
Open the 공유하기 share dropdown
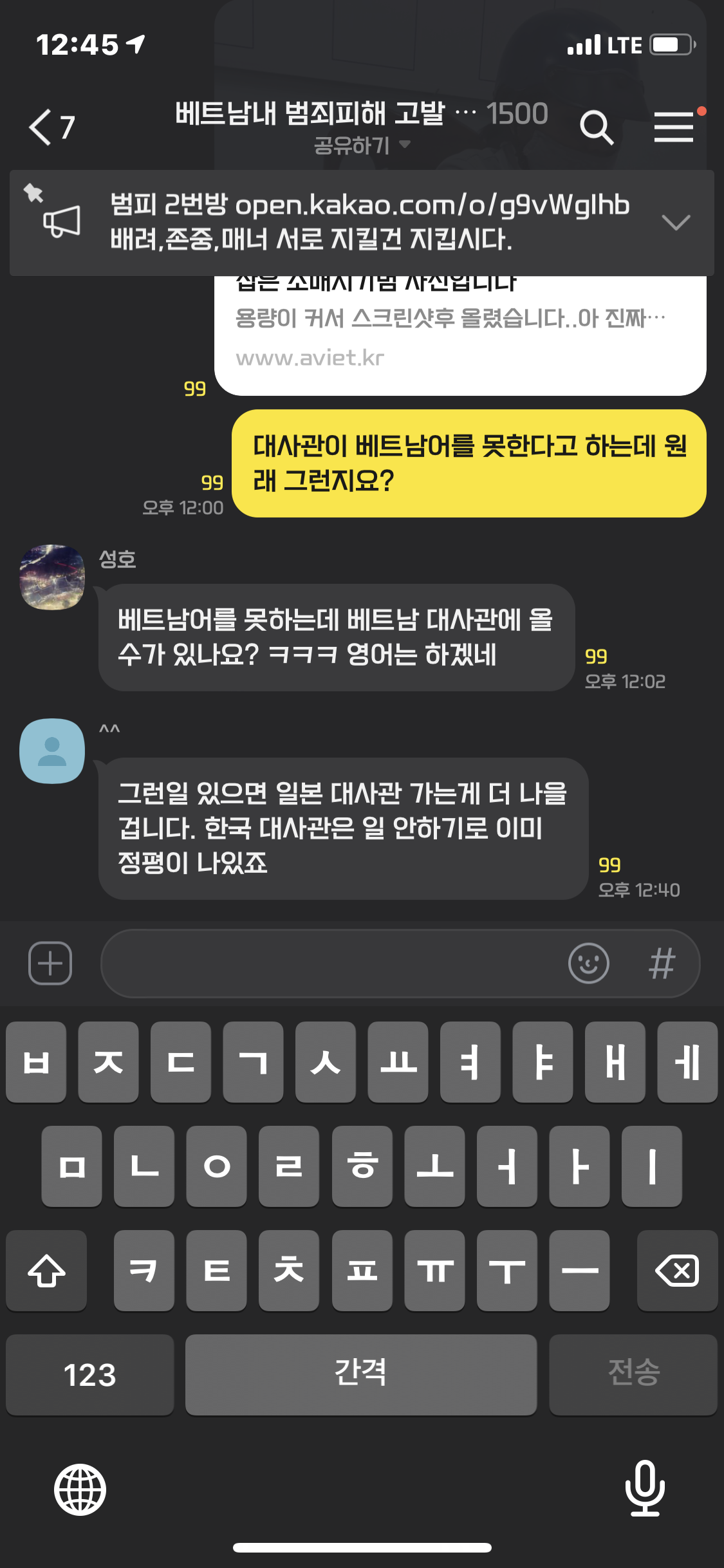click(x=362, y=145)
